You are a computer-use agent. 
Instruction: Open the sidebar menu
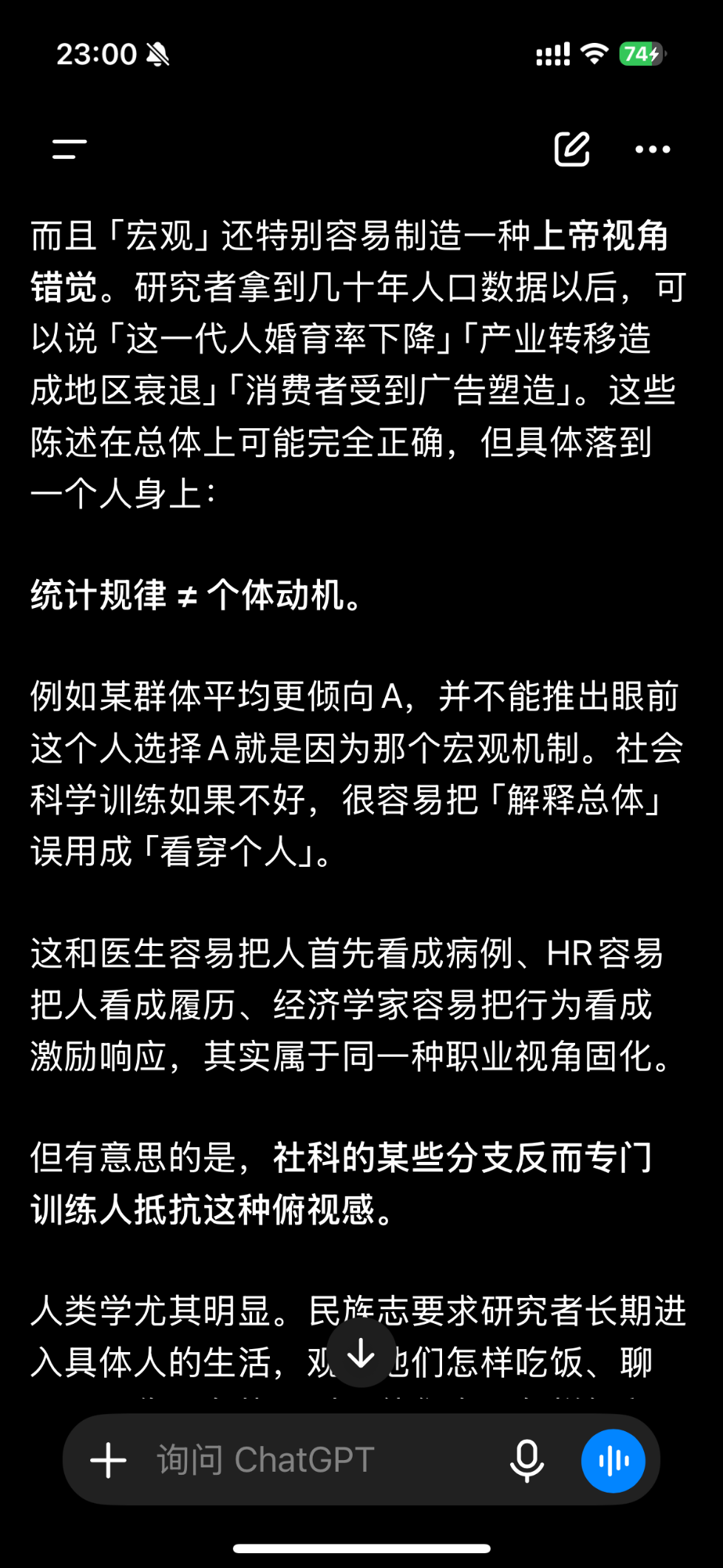click(x=69, y=149)
